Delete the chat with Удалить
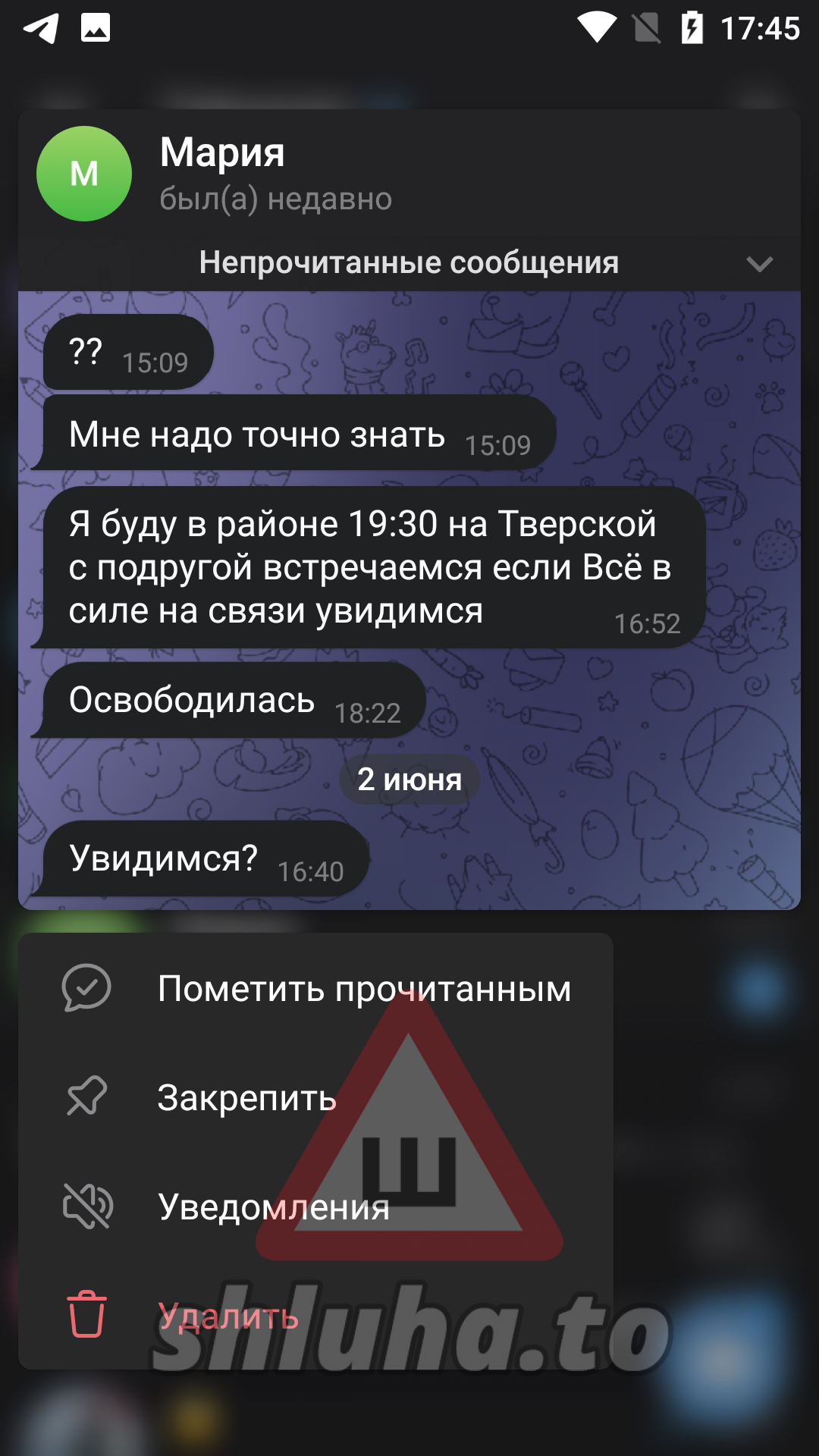The width and height of the screenshot is (819, 1456). tap(315, 1316)
